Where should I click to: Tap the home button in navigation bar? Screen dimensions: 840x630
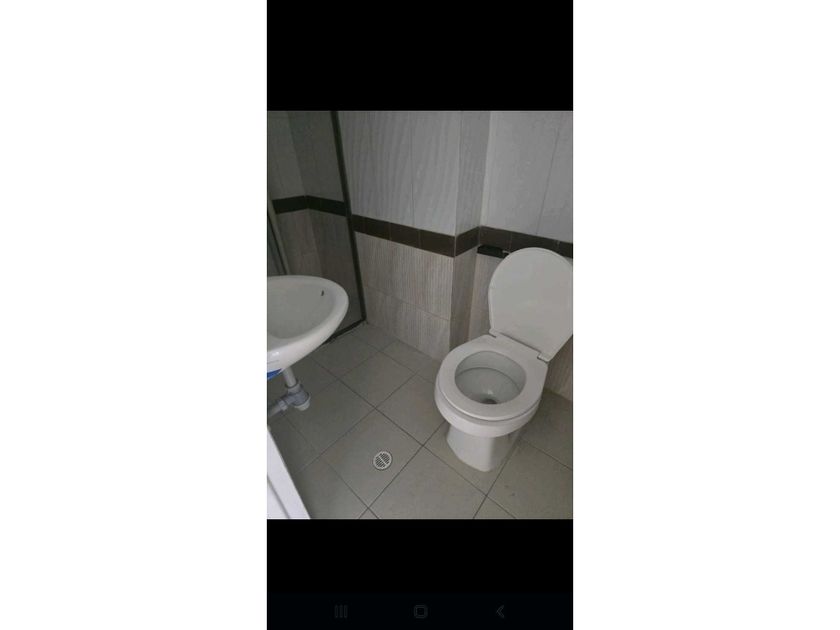(x=421, y=611)
